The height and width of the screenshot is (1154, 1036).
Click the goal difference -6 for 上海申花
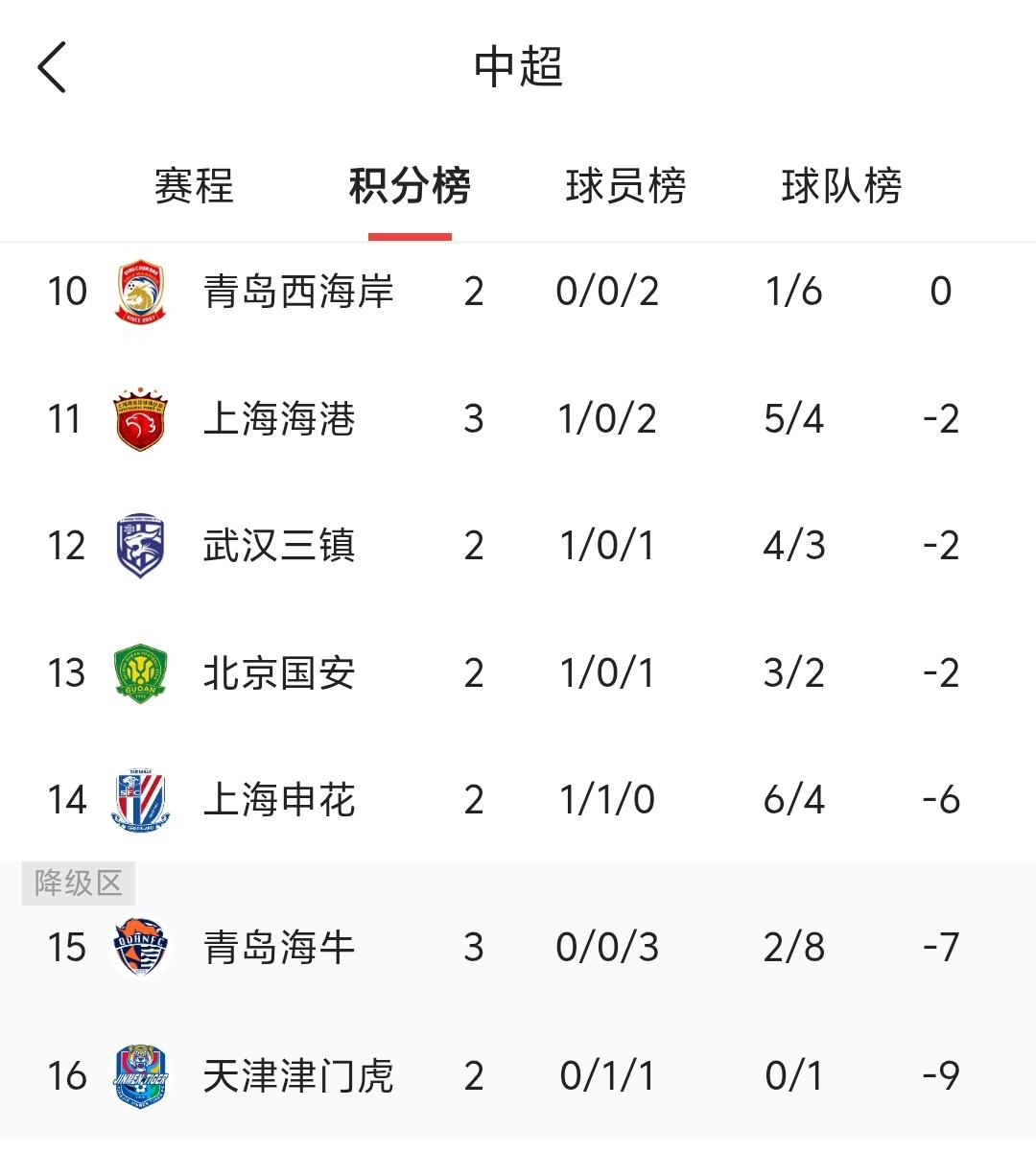click(x=942, y=799)
